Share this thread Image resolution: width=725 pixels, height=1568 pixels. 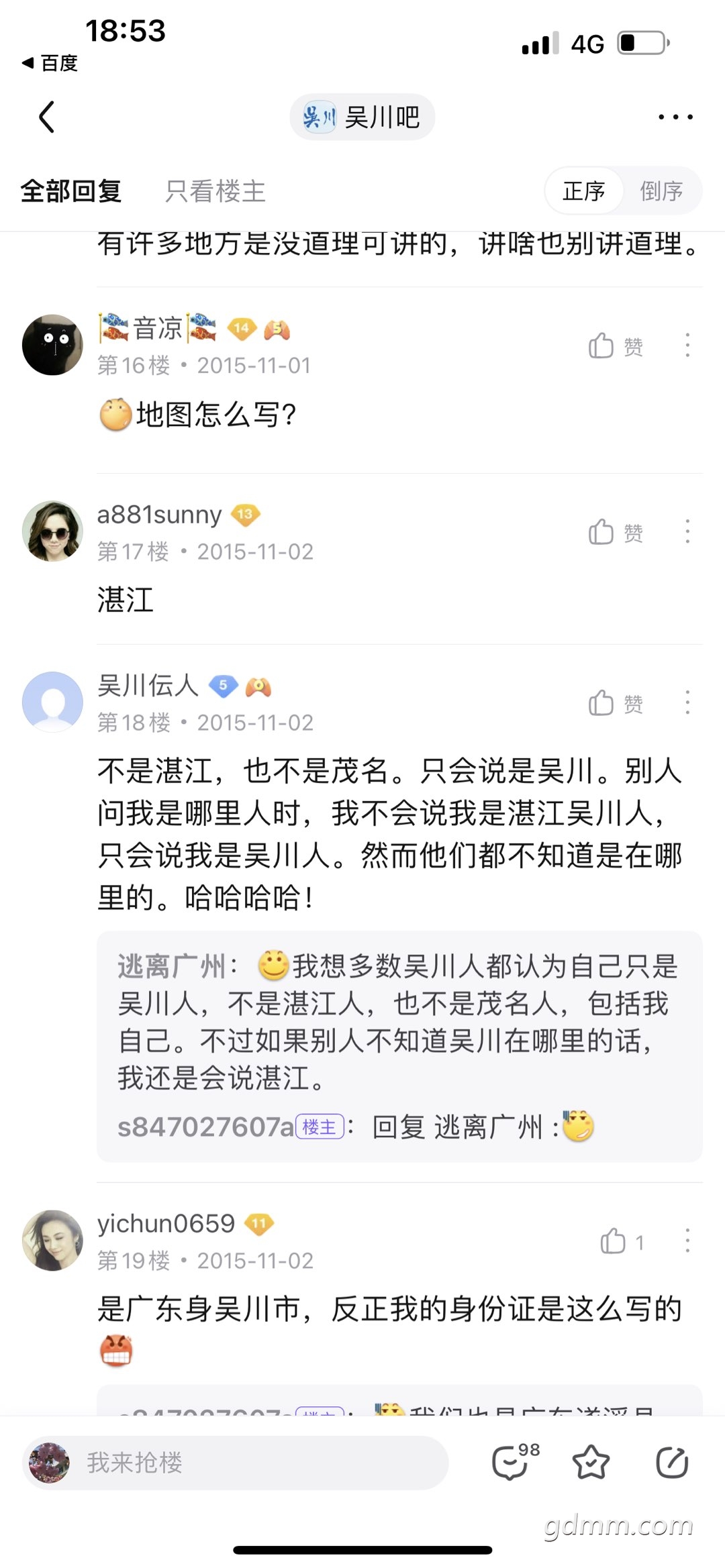[x=671, y=1463]
